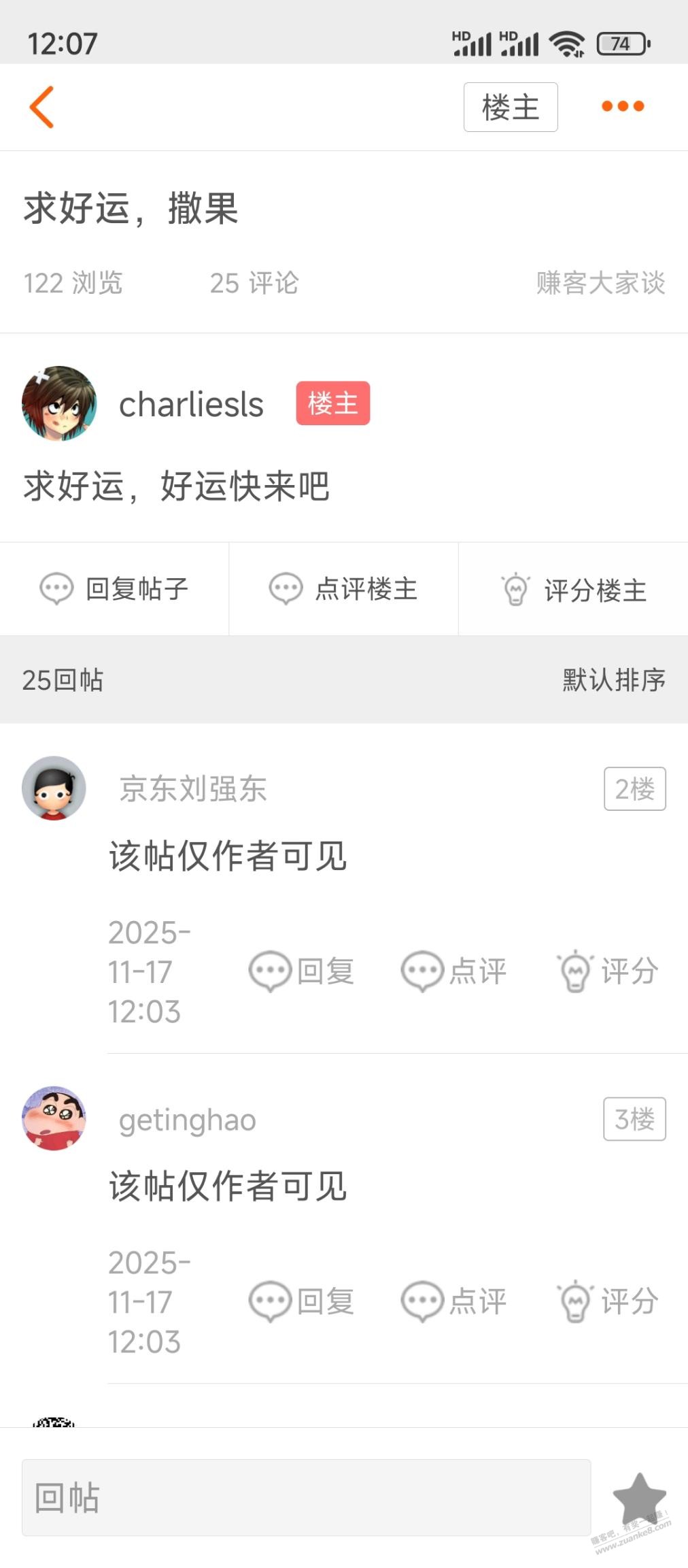Tap 点评 on getinghao's post
This screenshot has height=1568, width=688.
453,1301
